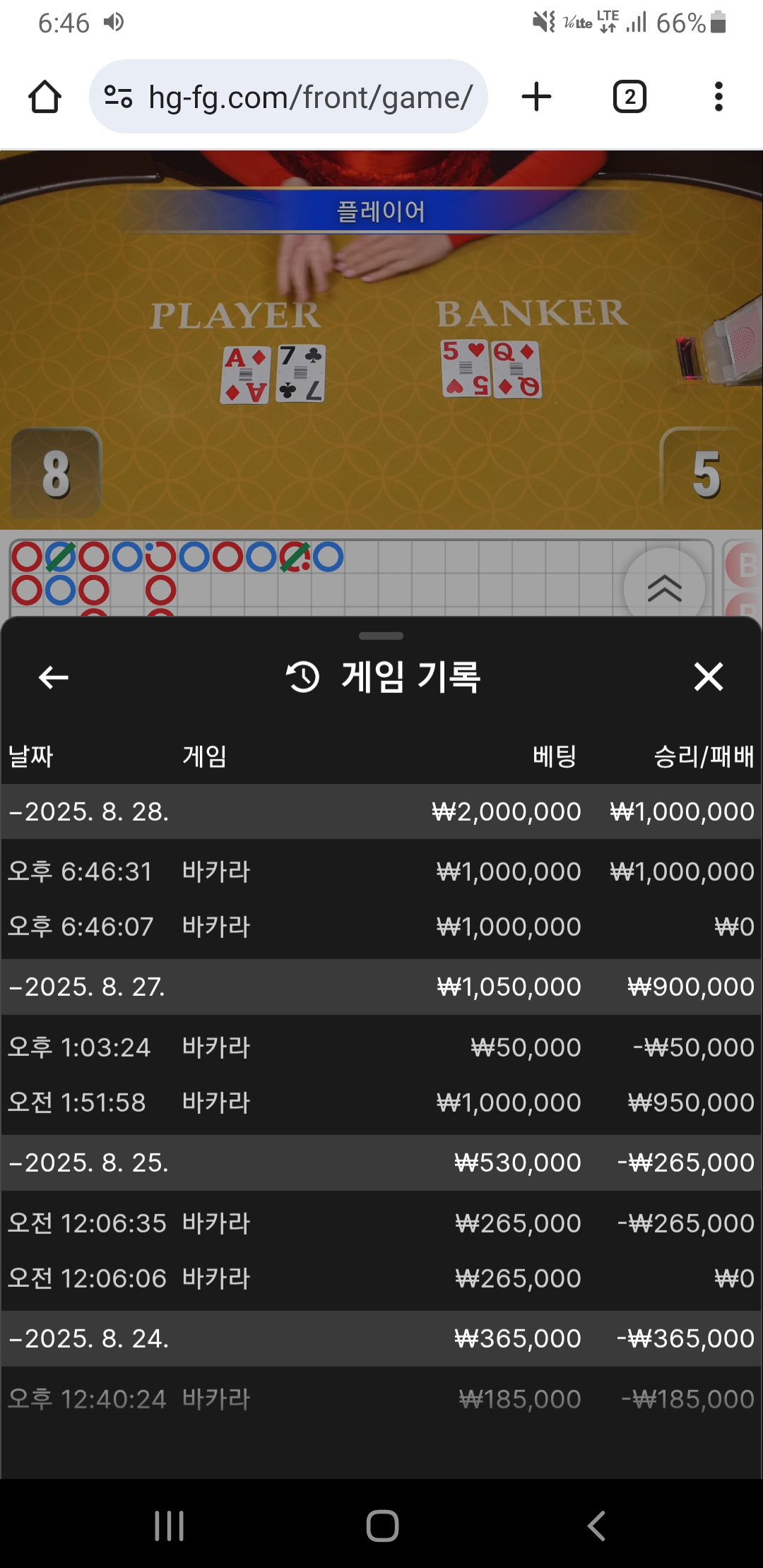763x1568 pixels.
Task: Collapse the 2025. 8. 25. date group
Action: (x=89, y=1163)
